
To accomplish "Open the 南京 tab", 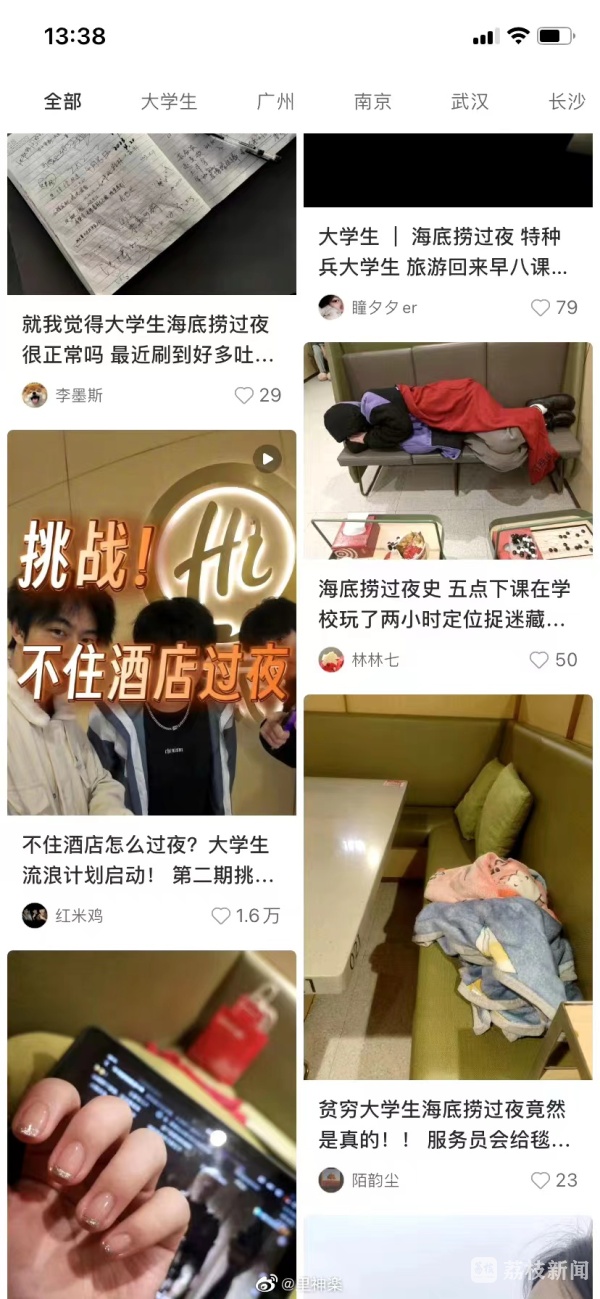I will [372, 101].
